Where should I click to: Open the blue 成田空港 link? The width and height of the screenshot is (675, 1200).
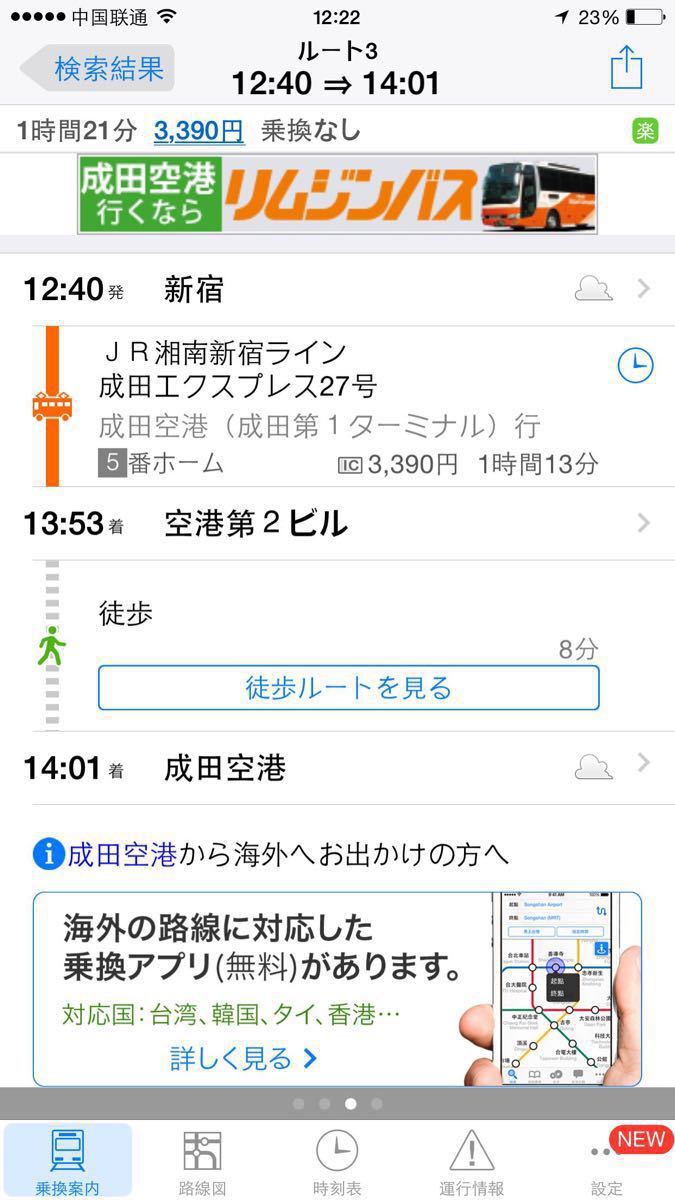click(x=122, y=855)
